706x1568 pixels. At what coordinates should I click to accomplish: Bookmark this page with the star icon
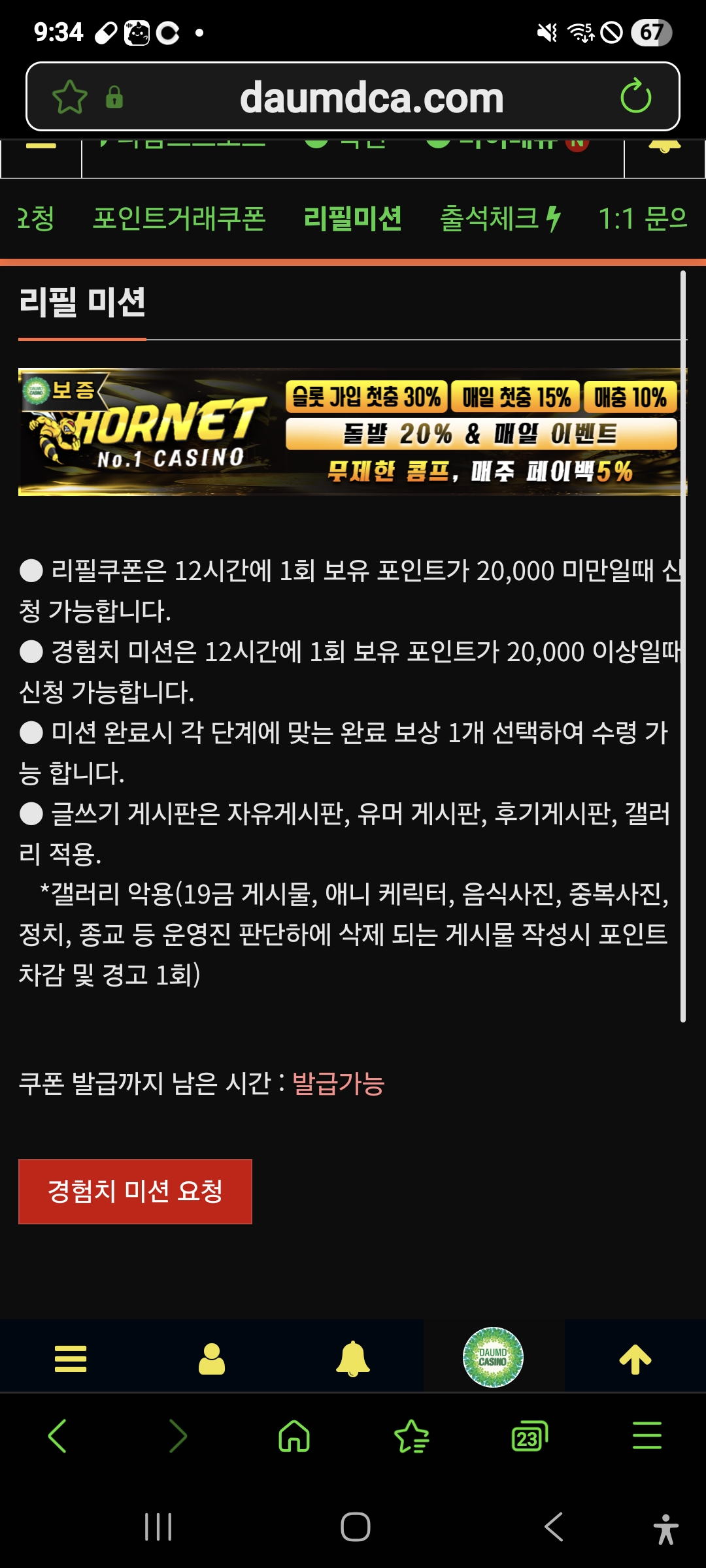pos(69,97)
